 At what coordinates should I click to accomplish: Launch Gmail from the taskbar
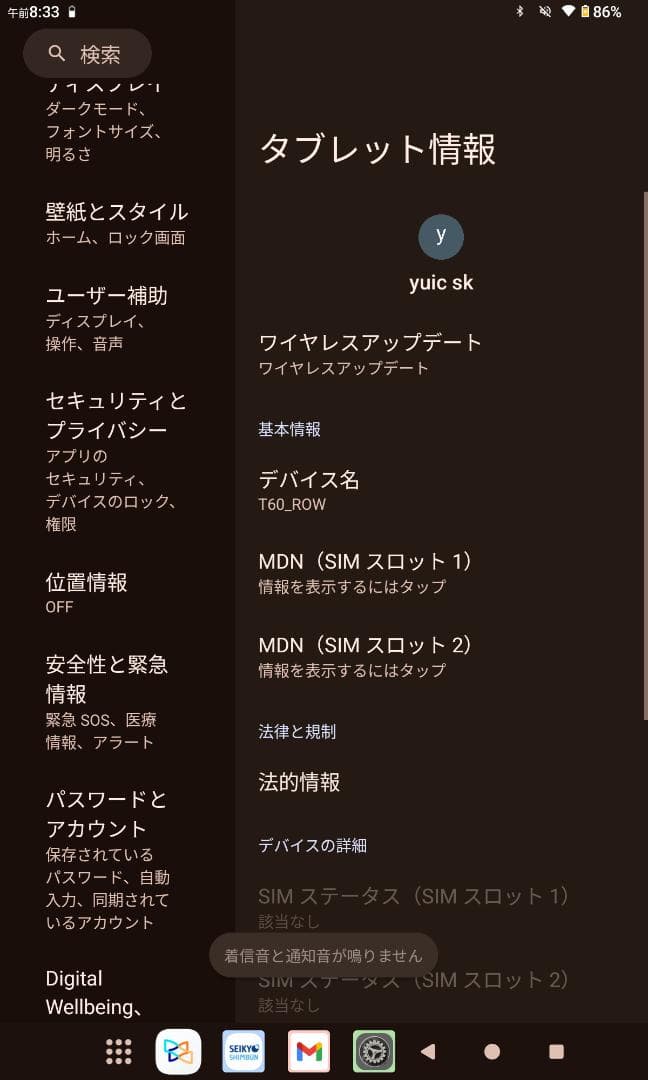click(x=309, y=1051)
